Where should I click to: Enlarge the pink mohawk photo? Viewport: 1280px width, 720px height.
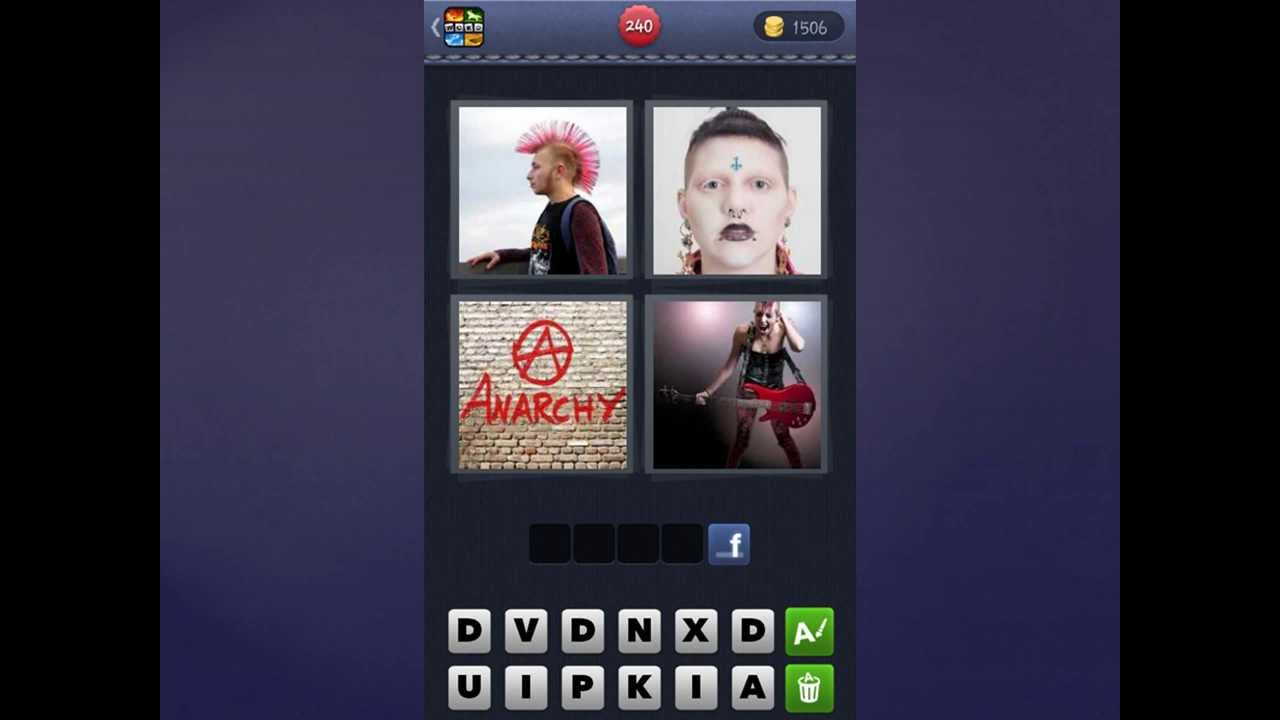tap(543, 190)
